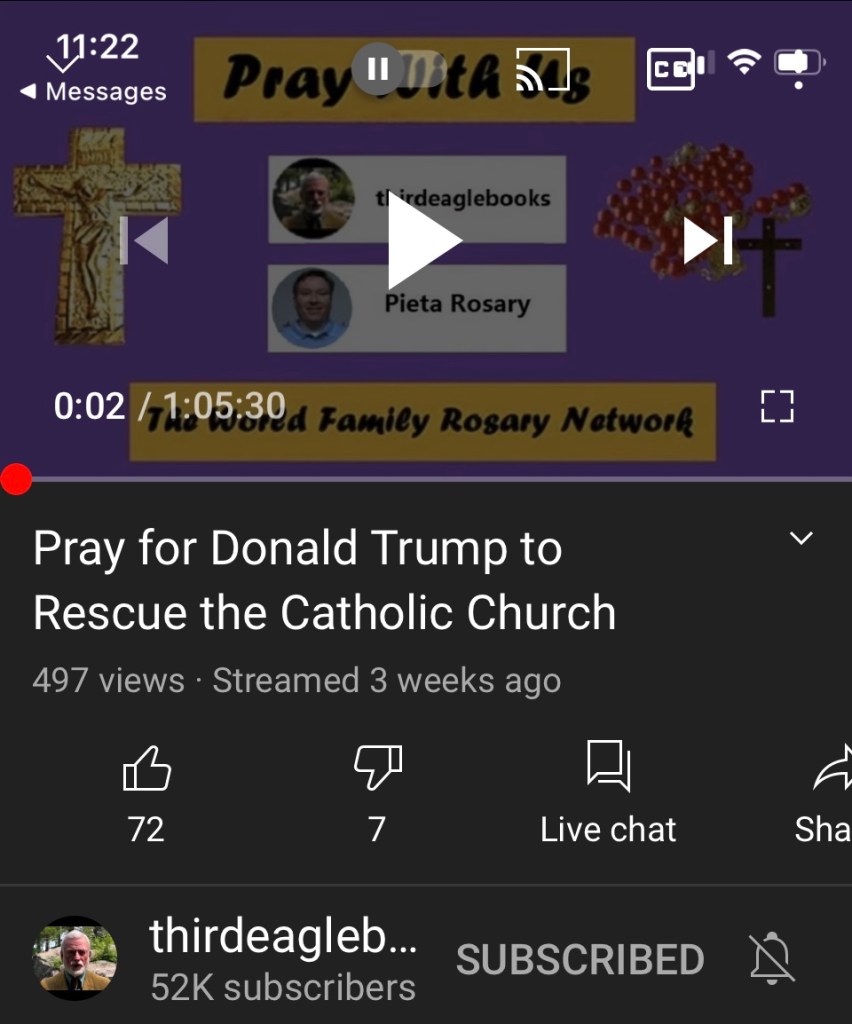Image resolution: width=852 pixels, height=1024 pixels.
Task: Like this video
Action: pyautogui.click(x=146, y=769)
